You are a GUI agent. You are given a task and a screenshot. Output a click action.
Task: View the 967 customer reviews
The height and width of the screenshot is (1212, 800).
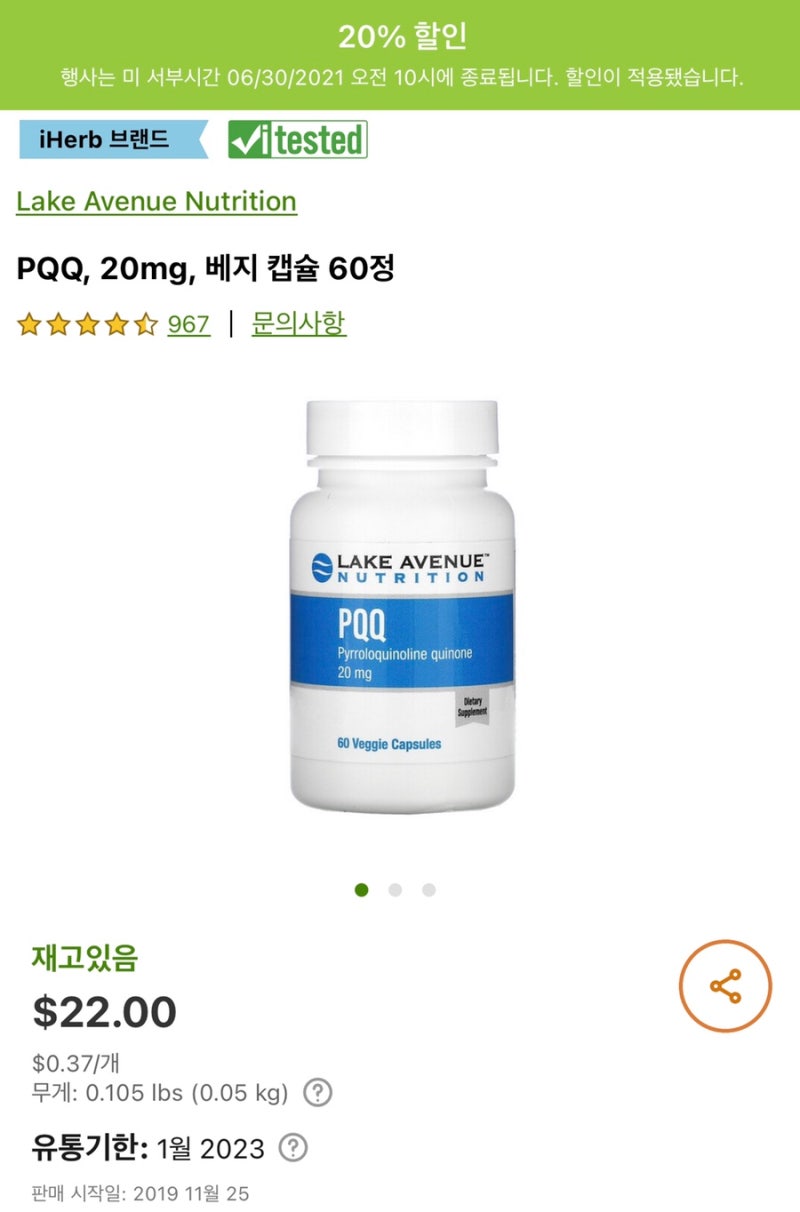tap(188, 324)
